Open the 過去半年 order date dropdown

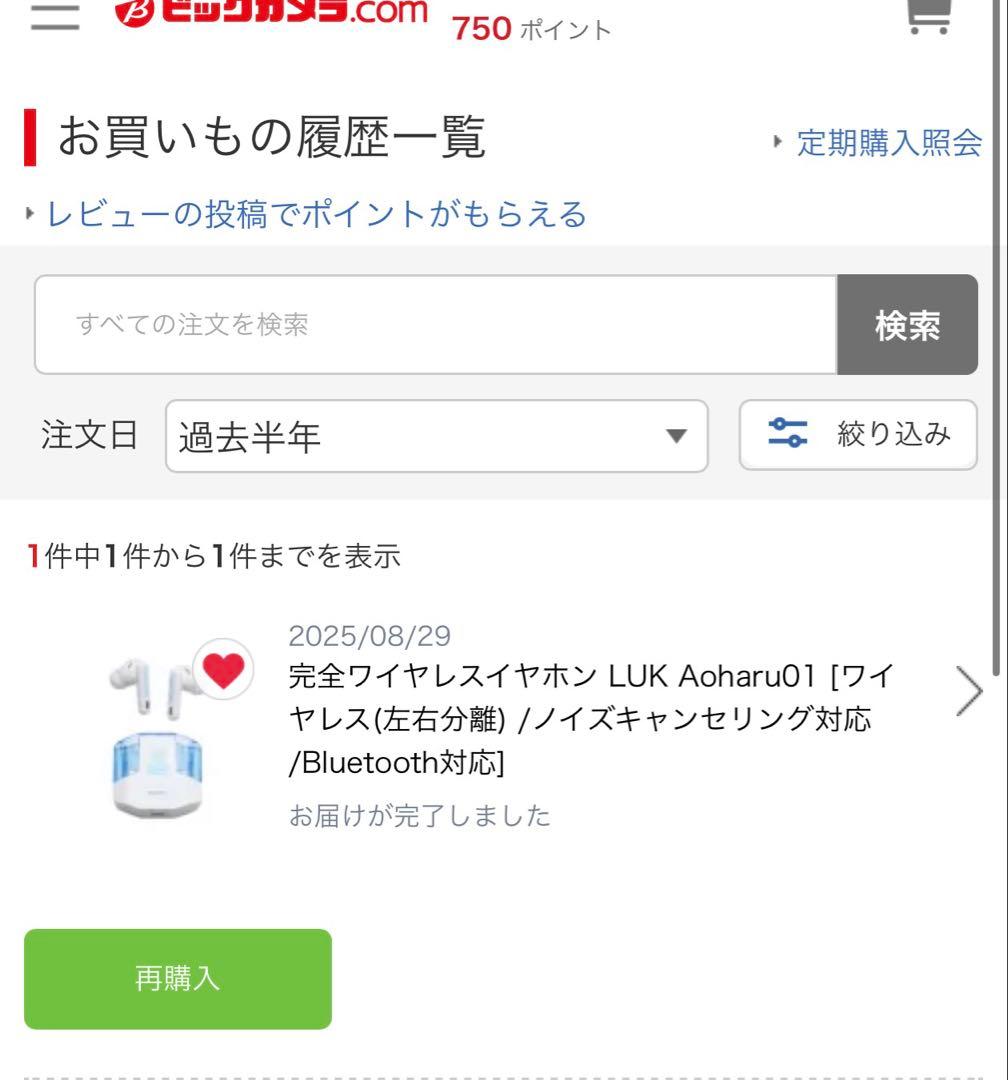tap(437, 435)
